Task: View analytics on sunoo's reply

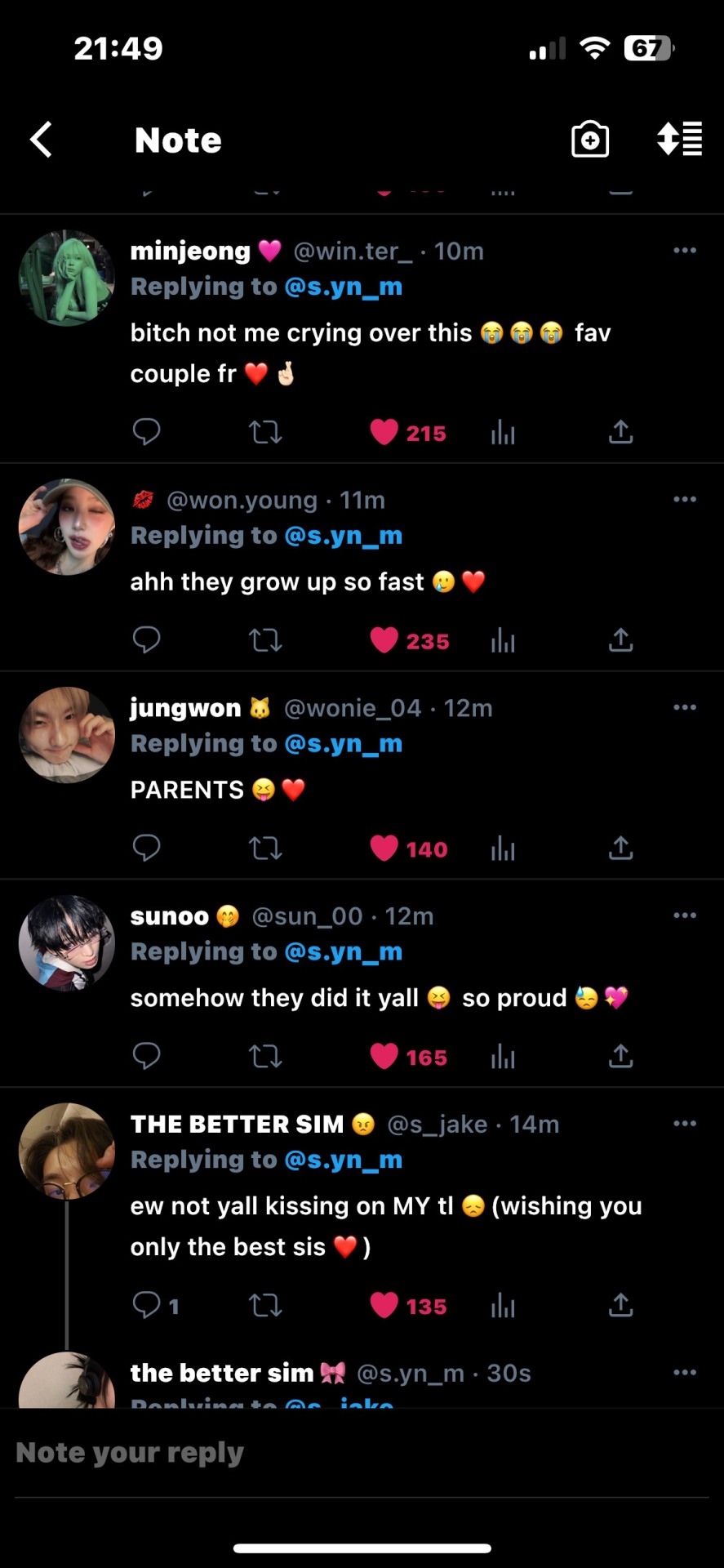Action: pyautogui.click(x=503, y=1057)
